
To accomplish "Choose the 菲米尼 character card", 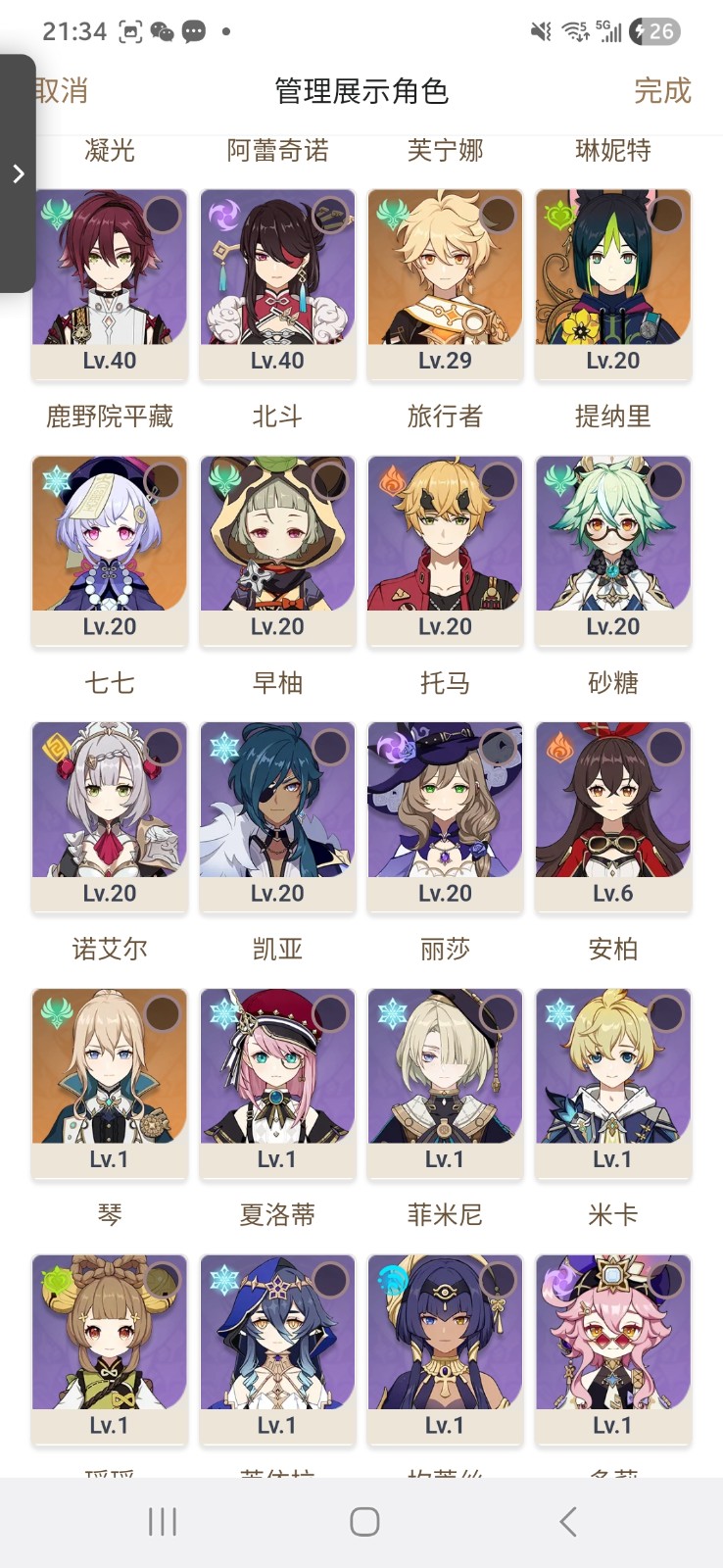I will tap(445, 1084).
